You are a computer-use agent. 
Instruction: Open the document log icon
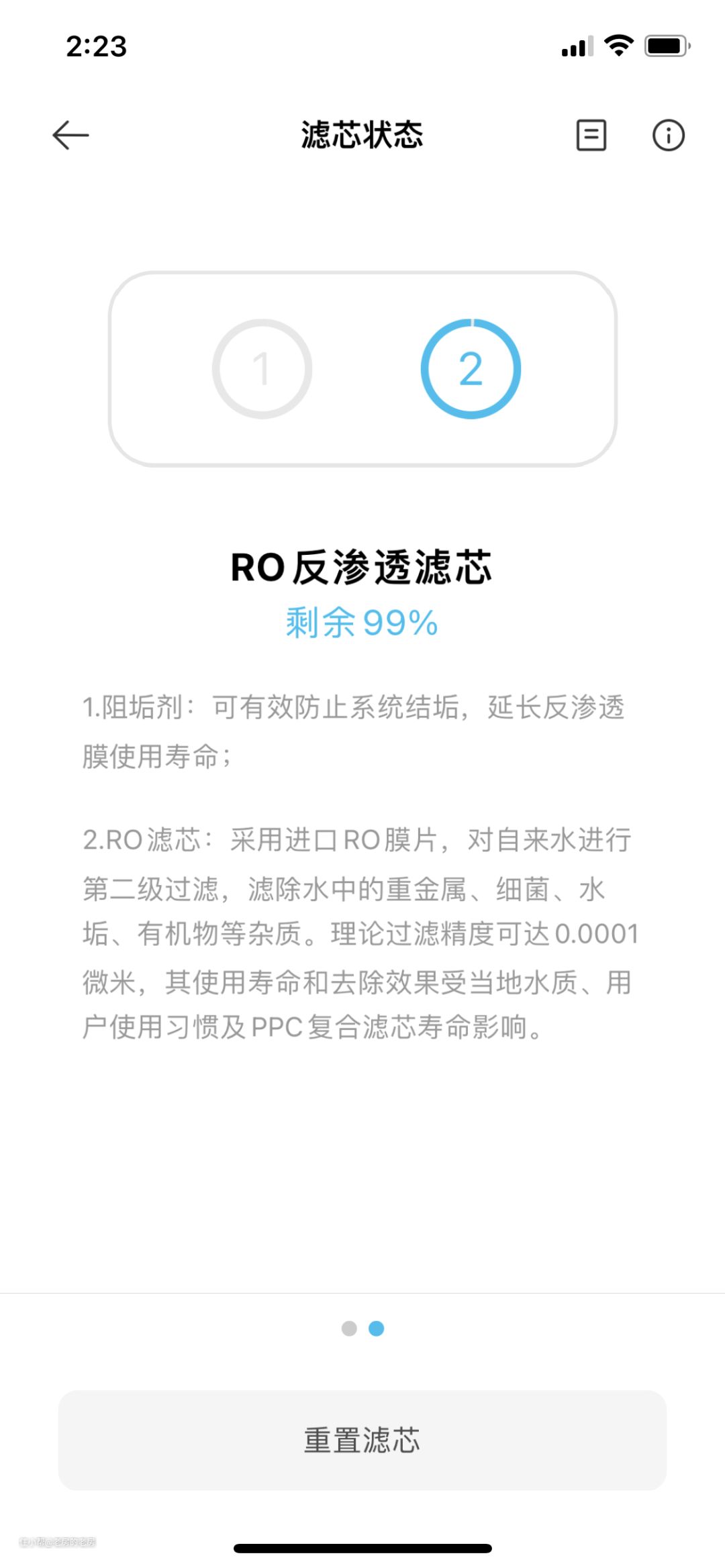pos(591,135)
